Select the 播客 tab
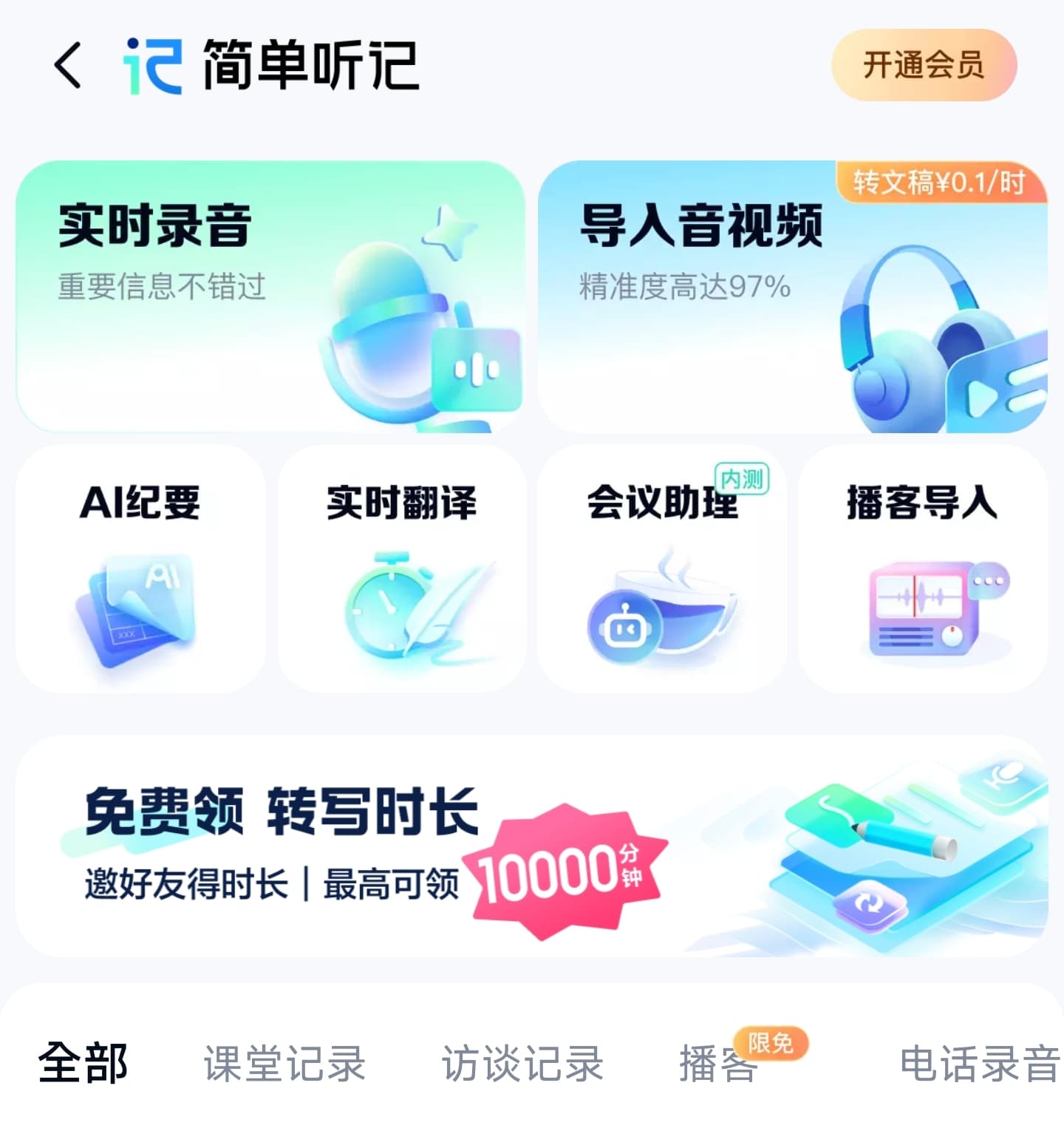The height and width of the screenshot is (1128, 1064). click(x=719, y=1064)
